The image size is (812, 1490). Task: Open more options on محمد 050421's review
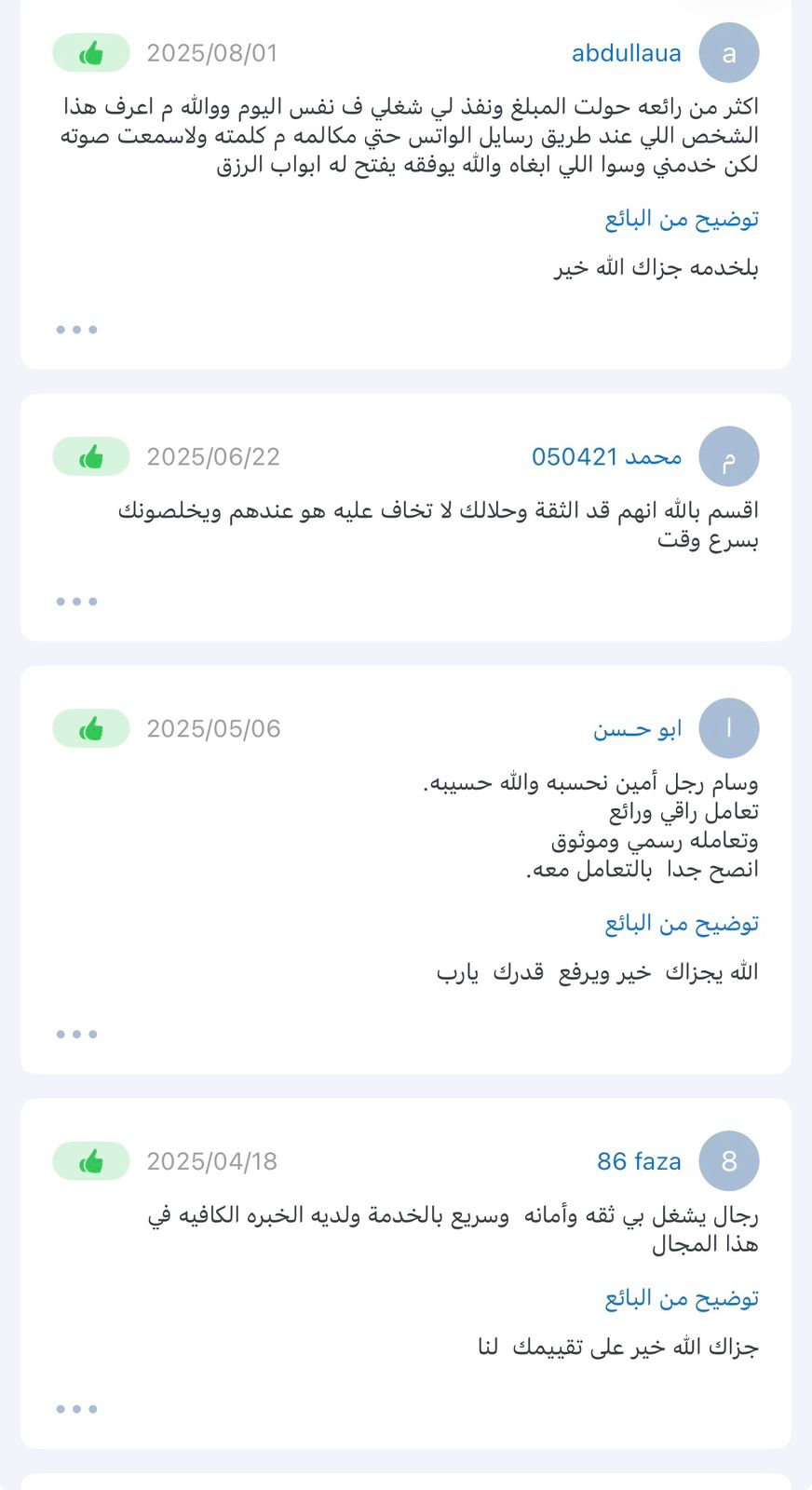[x=76, y=602]
